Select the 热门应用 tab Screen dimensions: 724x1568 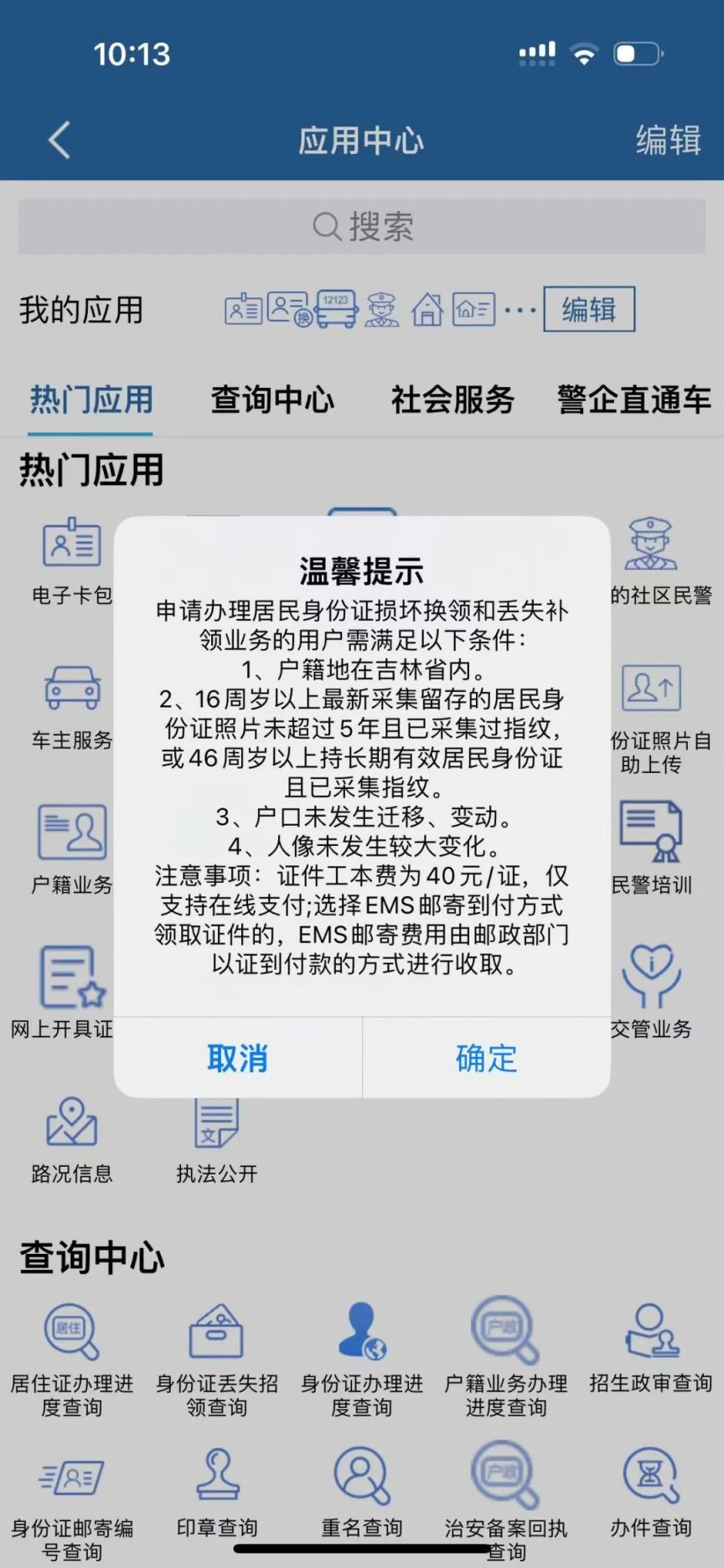(91, 400)
